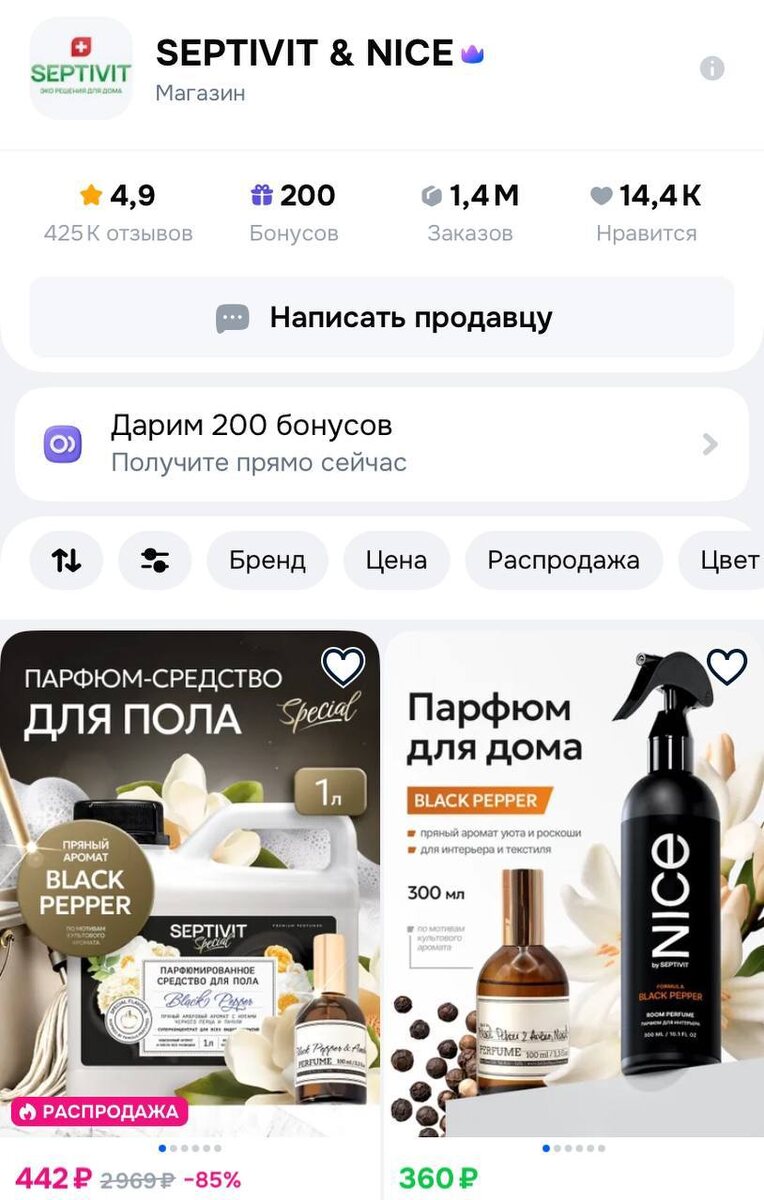Select the Распродажа filter chip
Image resolution: width=764 pixels, height=1200 pixels.
tap(563, 560)
